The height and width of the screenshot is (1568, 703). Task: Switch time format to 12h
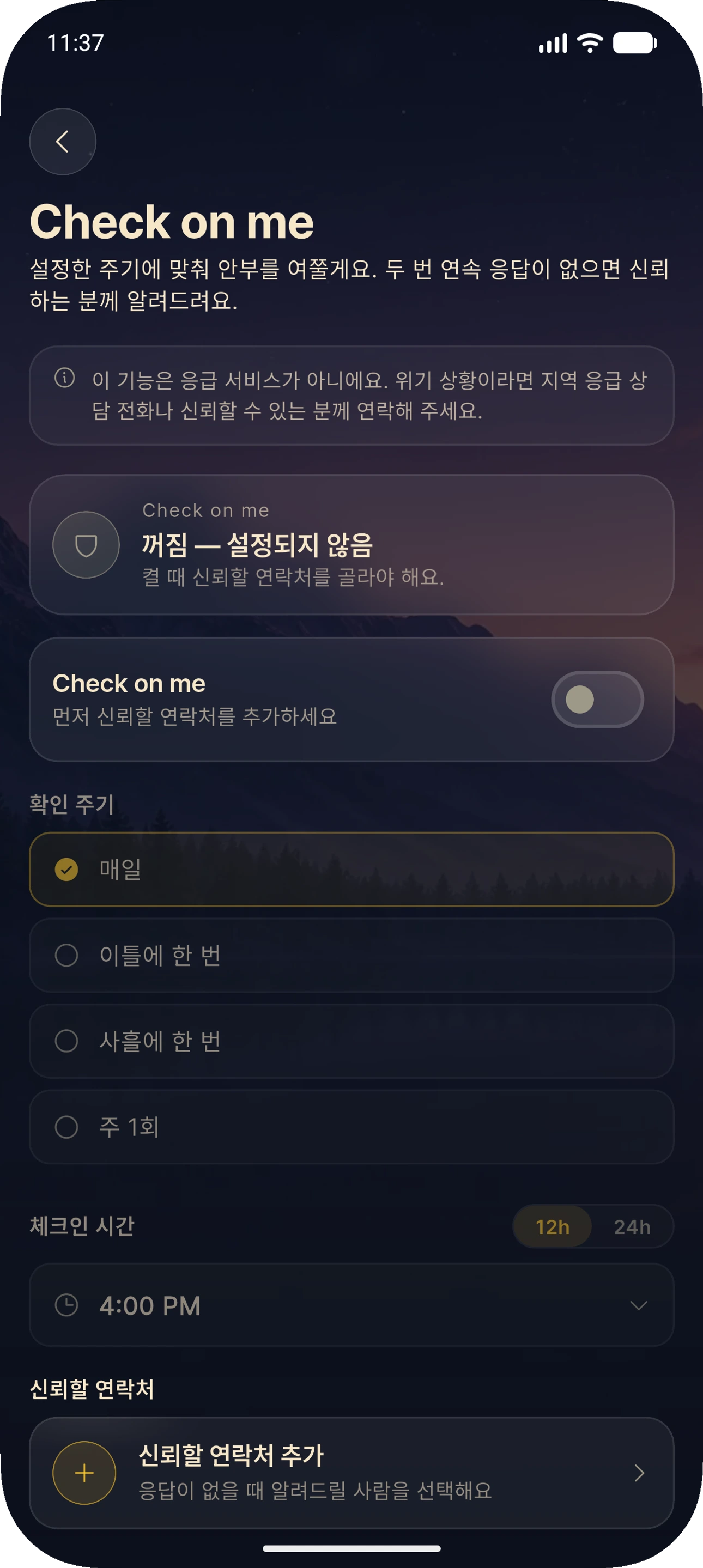[x=553, y=1226]
